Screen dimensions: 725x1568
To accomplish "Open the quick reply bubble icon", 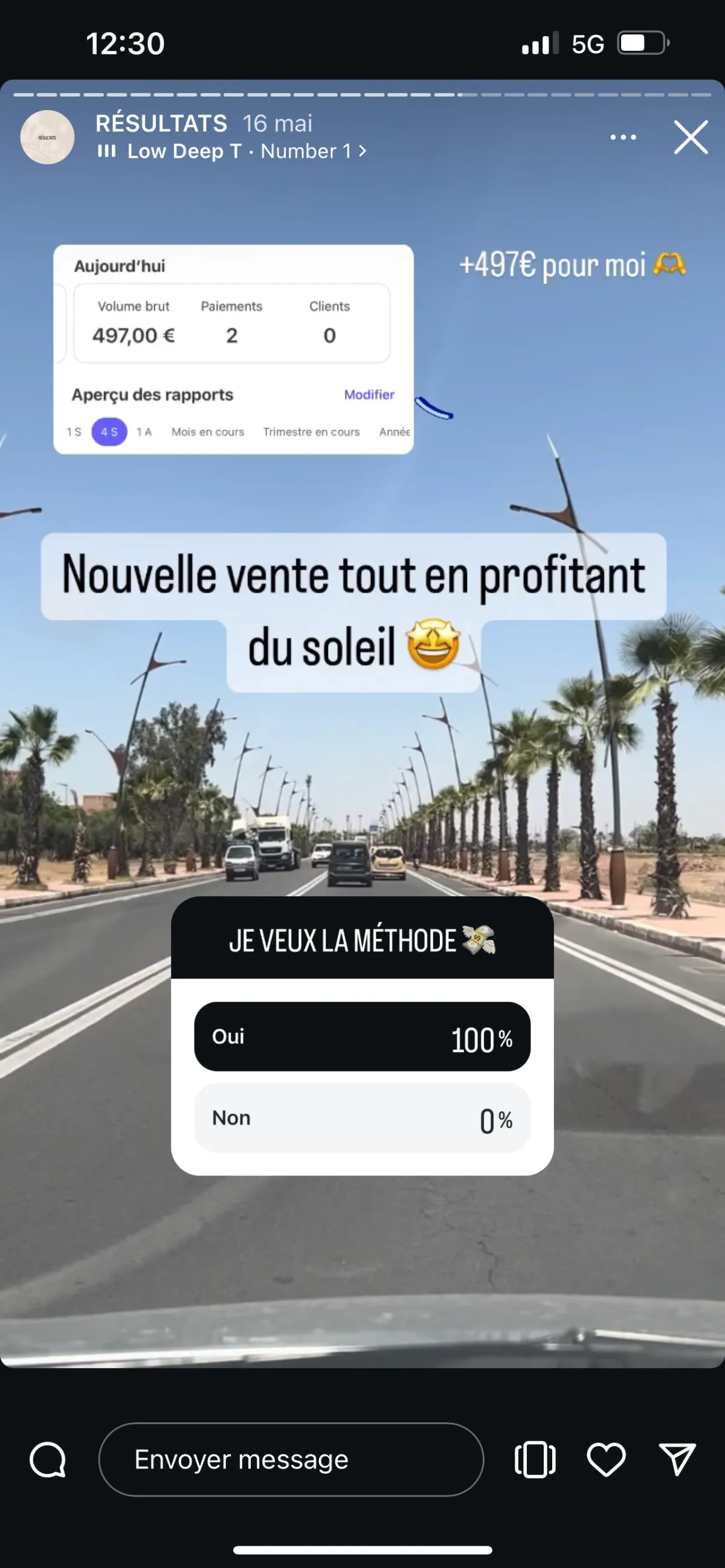I will (x=48, y=1459).
